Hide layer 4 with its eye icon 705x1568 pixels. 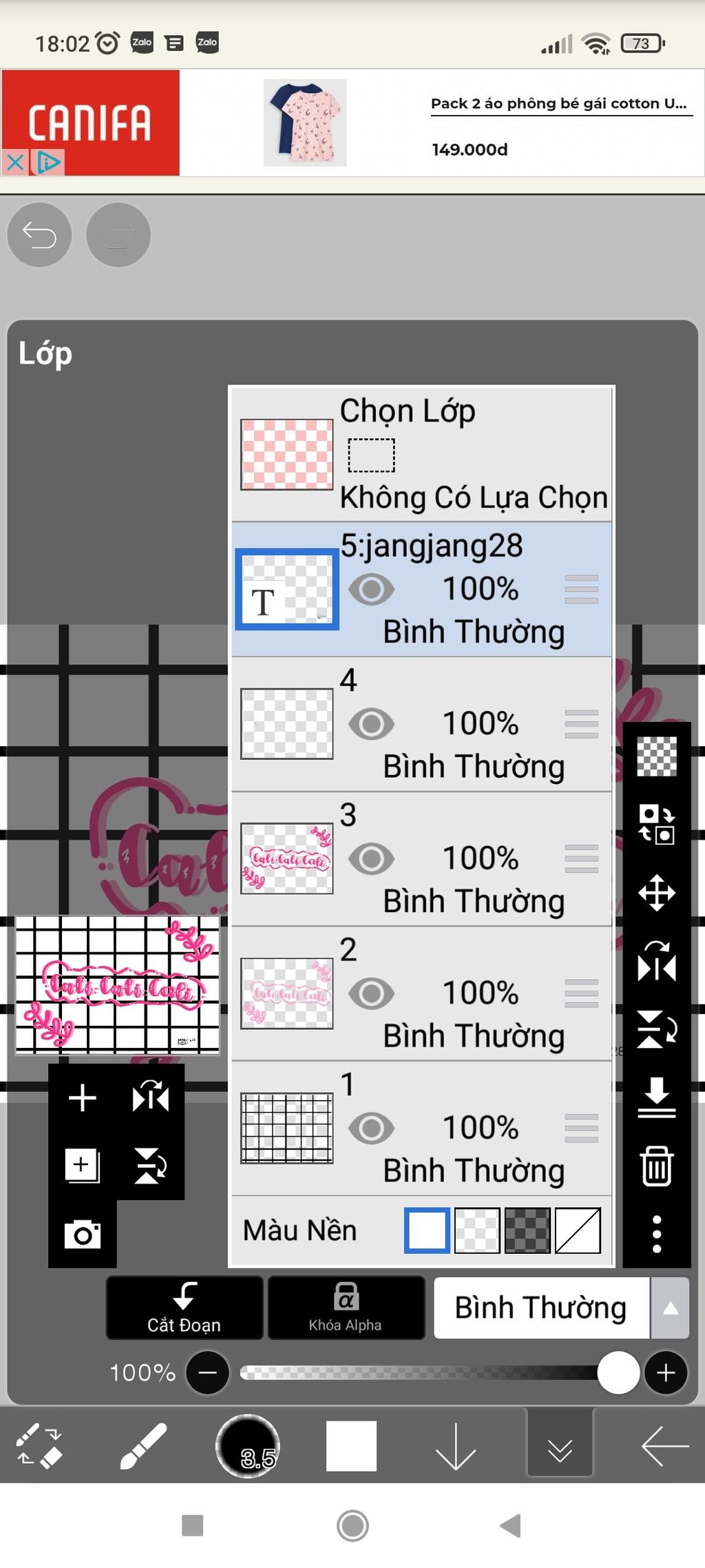[371, 724]
